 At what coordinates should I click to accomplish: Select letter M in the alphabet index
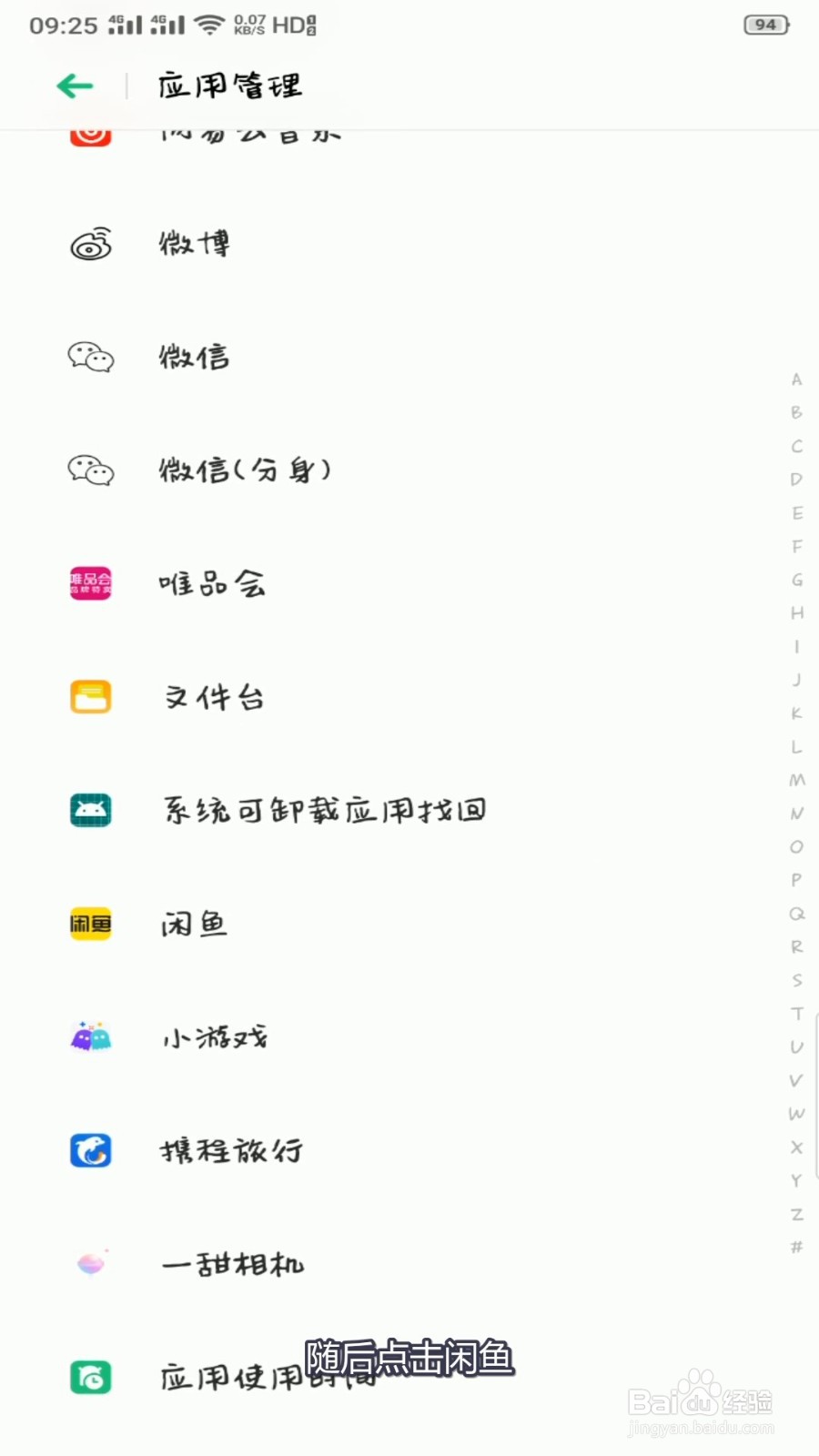[796, 780]
